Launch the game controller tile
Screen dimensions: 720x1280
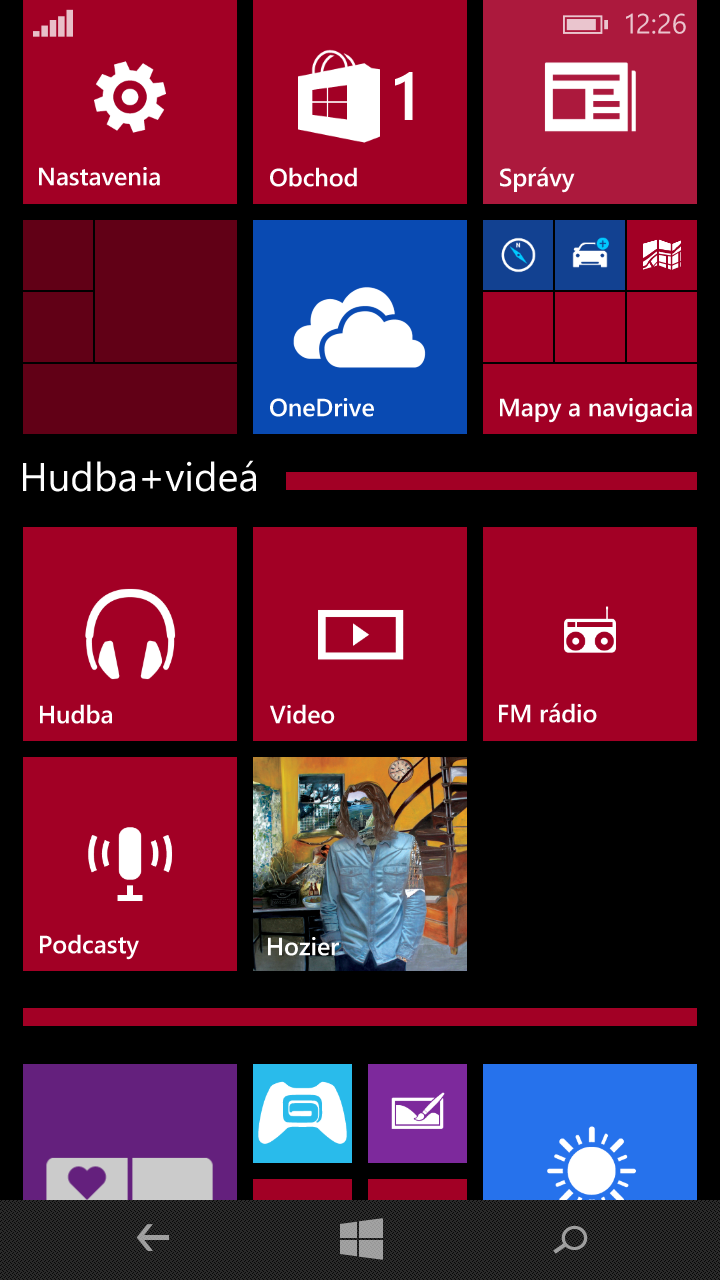pos(302,1113)
